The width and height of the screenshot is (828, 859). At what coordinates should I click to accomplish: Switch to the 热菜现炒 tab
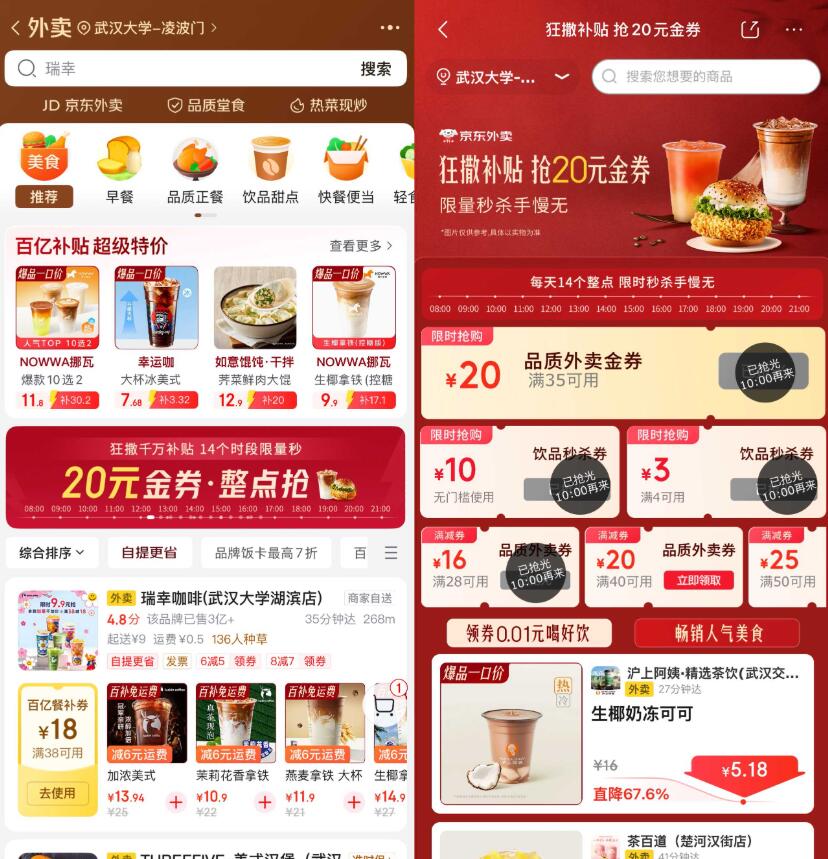pyautogui.click(x=328, y=105)
